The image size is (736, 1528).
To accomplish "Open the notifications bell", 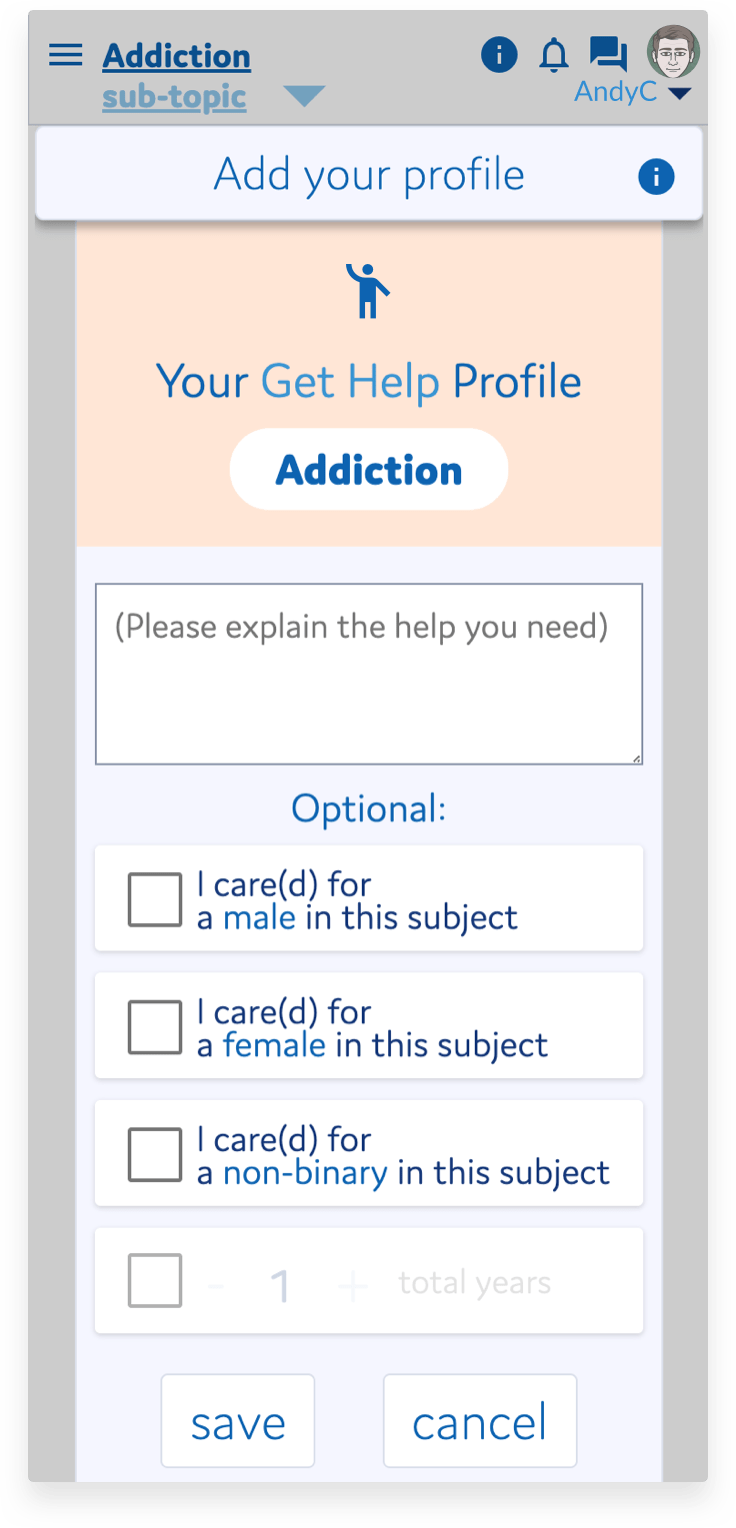I will [553, 55].
